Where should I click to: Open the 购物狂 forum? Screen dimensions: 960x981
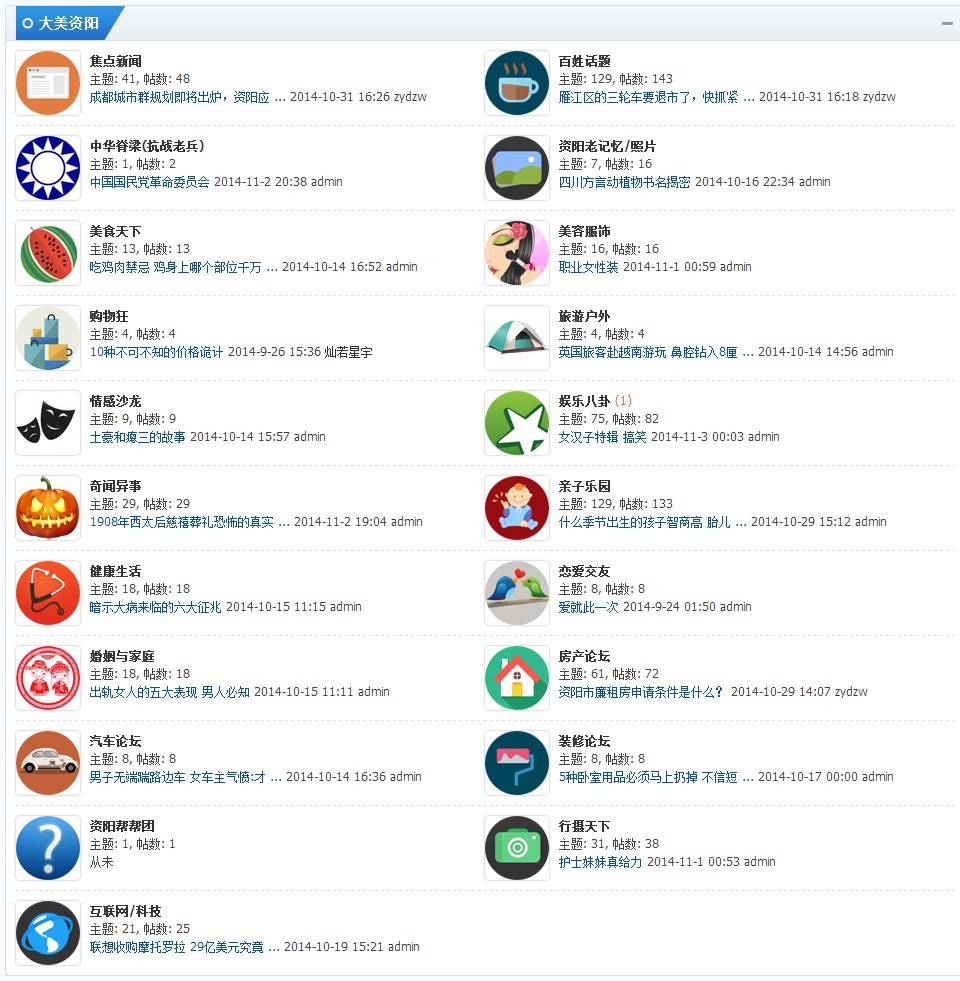(109, 316)
